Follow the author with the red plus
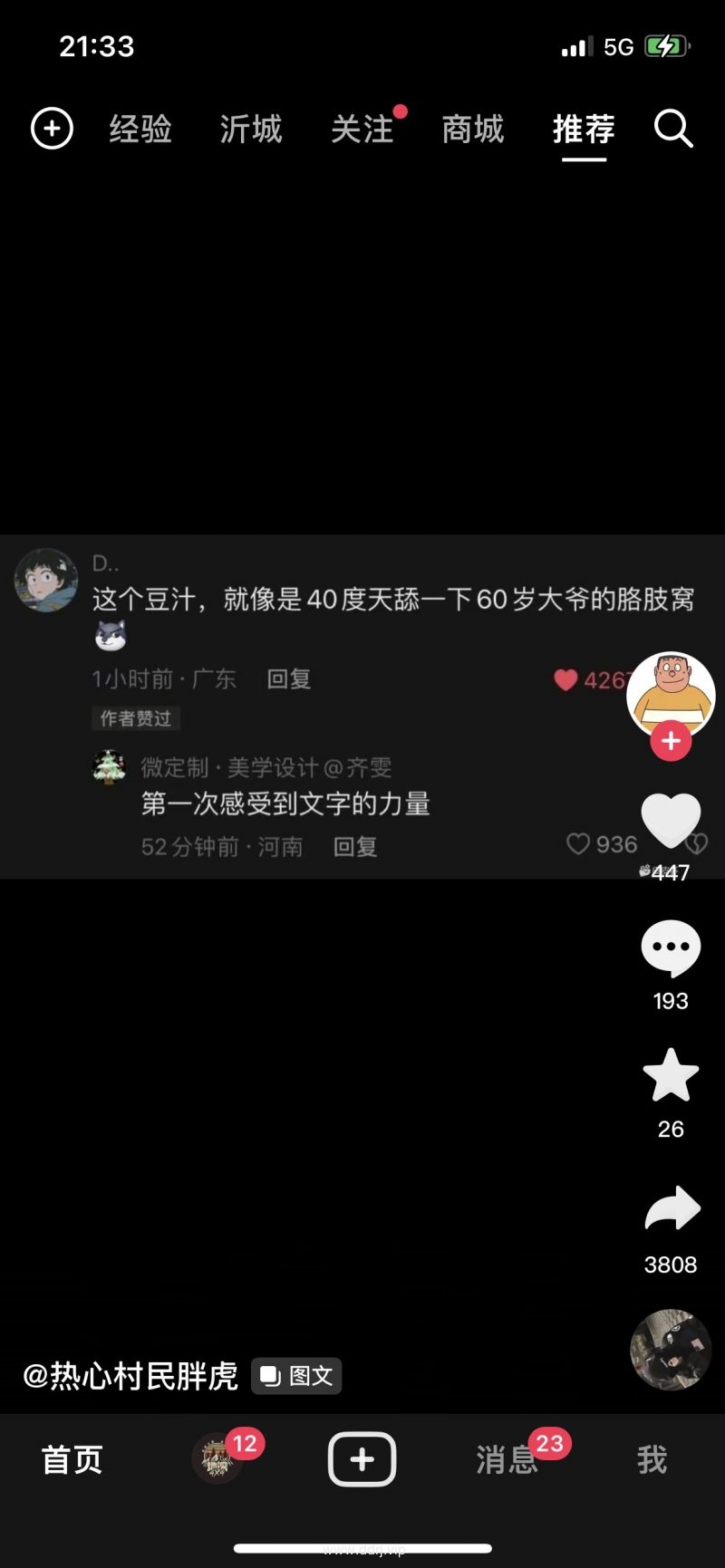Screen dimensions: 725x1568 click(671, 741)
